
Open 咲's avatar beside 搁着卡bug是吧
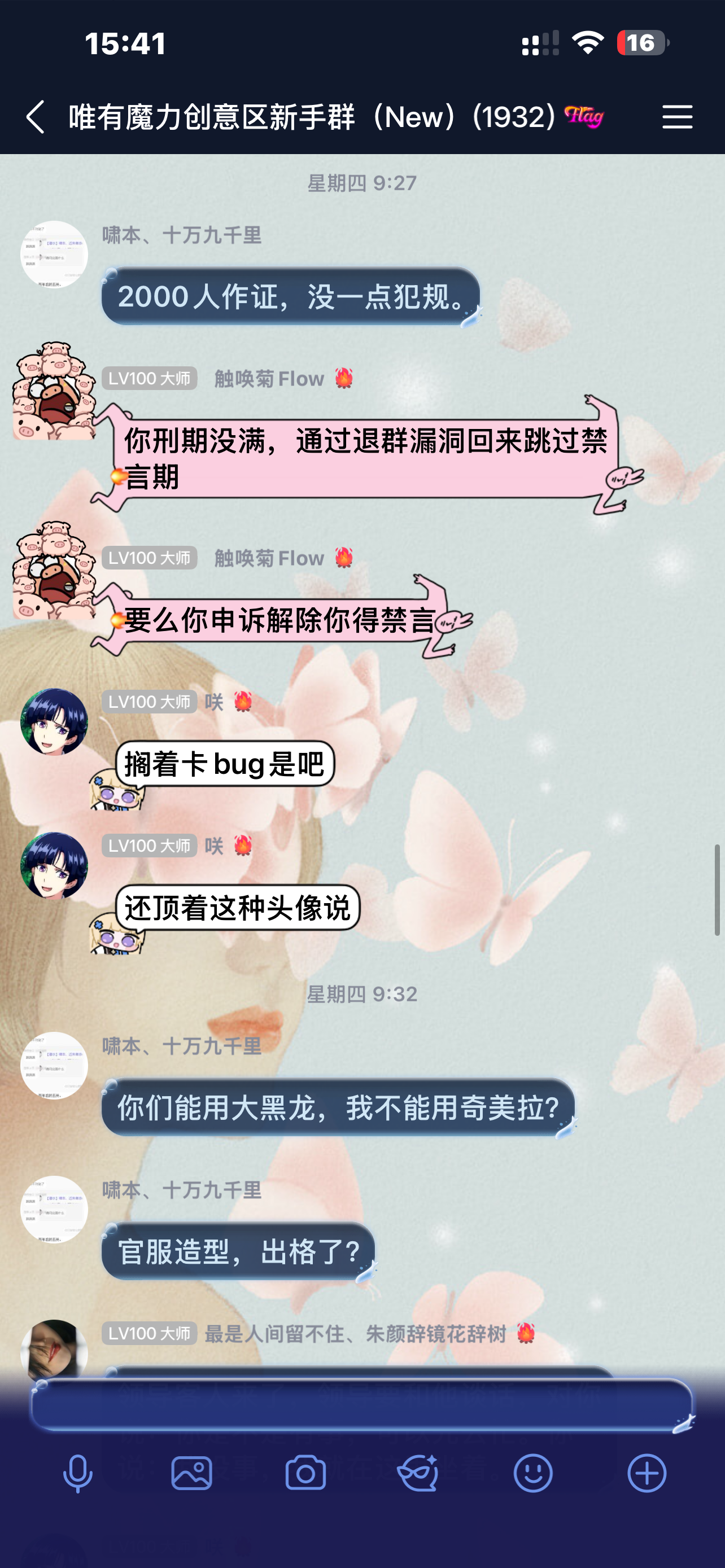pyautogui.click(x=54, y=722)
